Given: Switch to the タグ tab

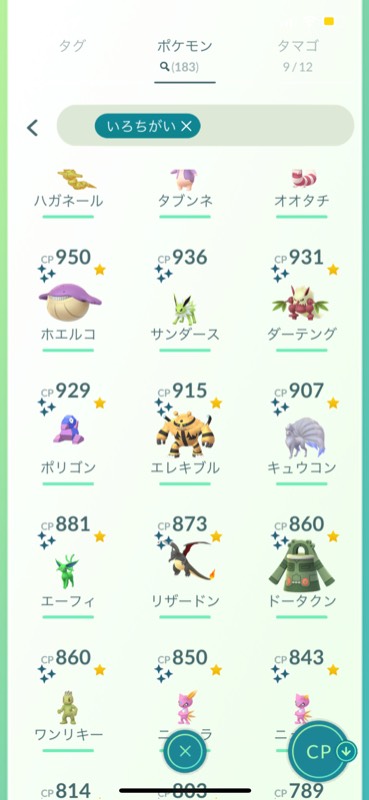Looking at the screenshot, I should (x=72, y=45).
